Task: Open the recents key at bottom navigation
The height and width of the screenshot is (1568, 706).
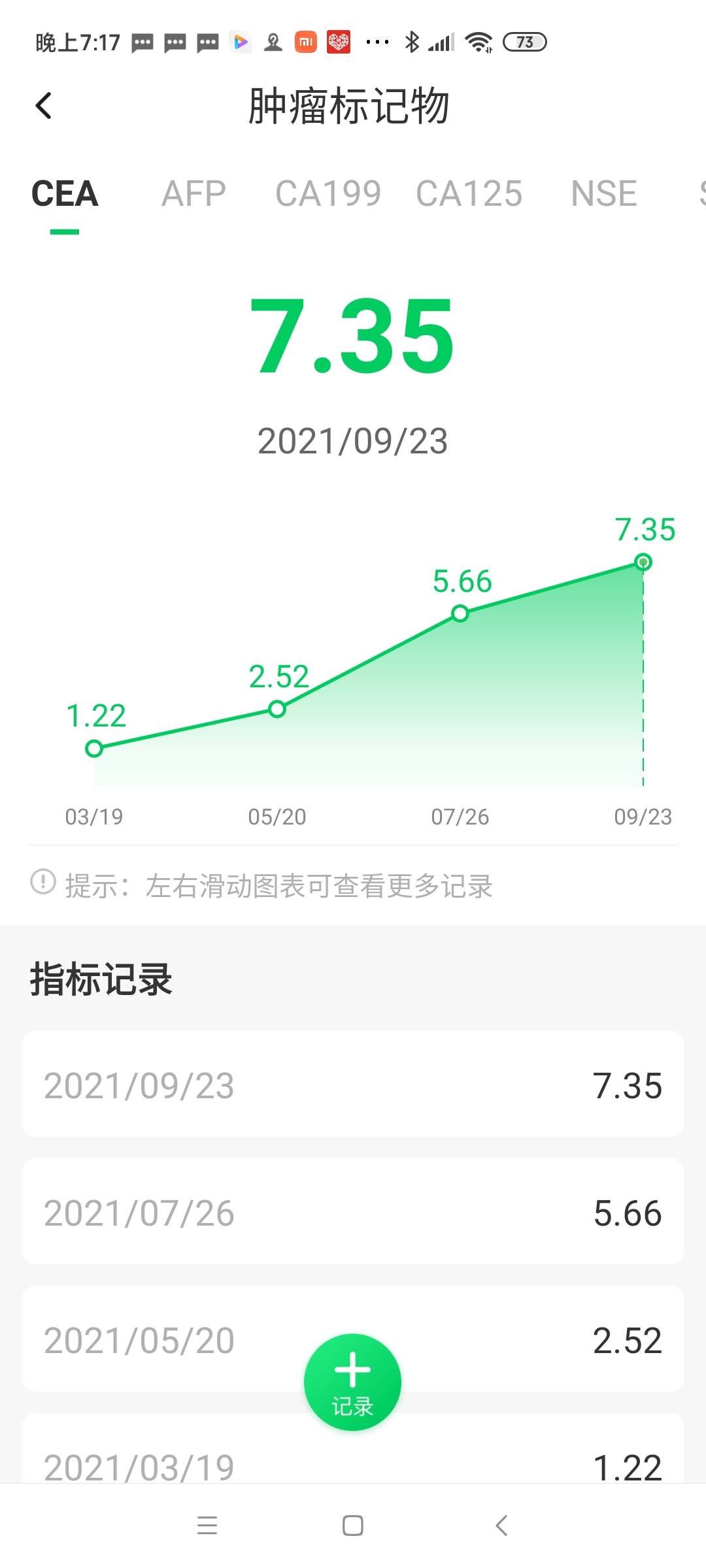Action: pyautogui.click(x=208, y=1526)
